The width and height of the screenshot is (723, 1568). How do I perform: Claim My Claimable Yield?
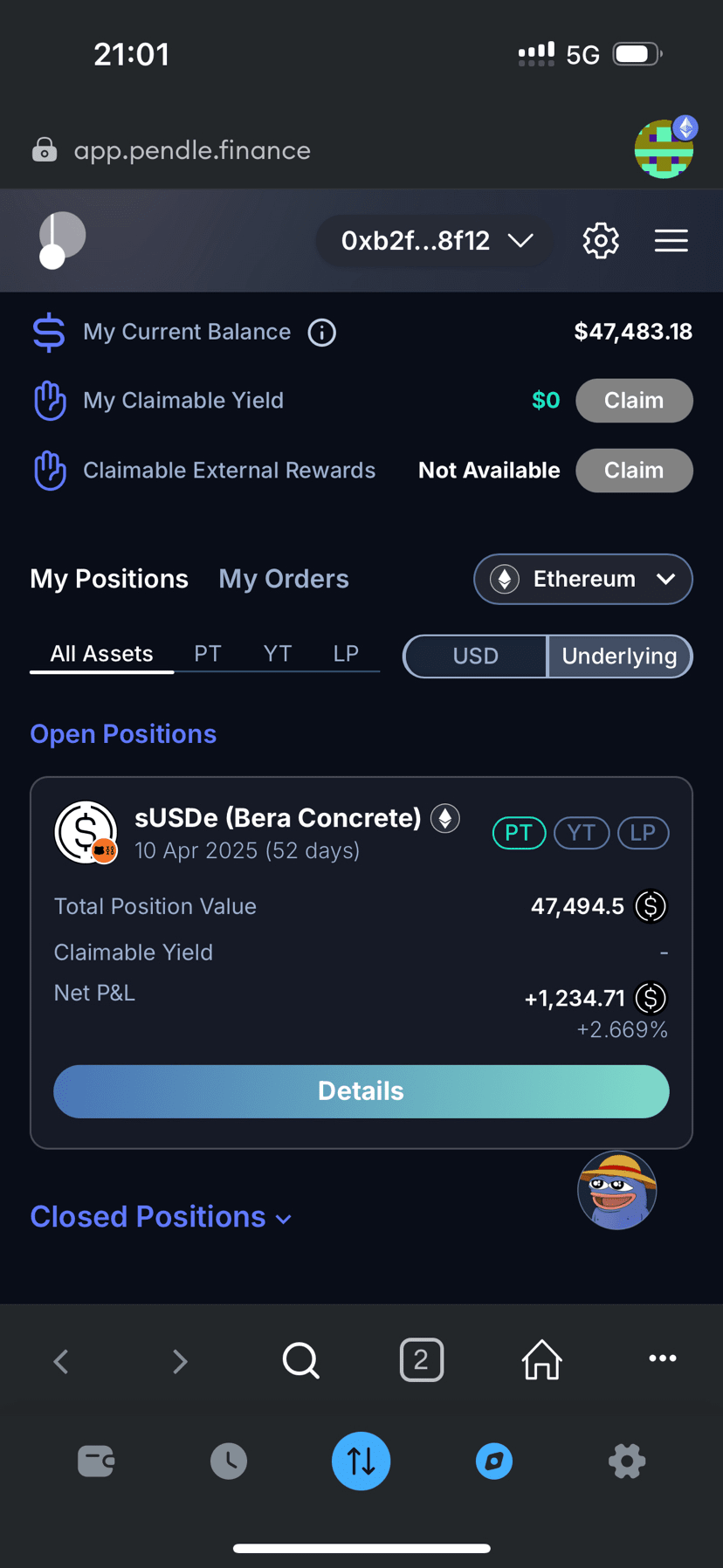(x=634, y=401)
